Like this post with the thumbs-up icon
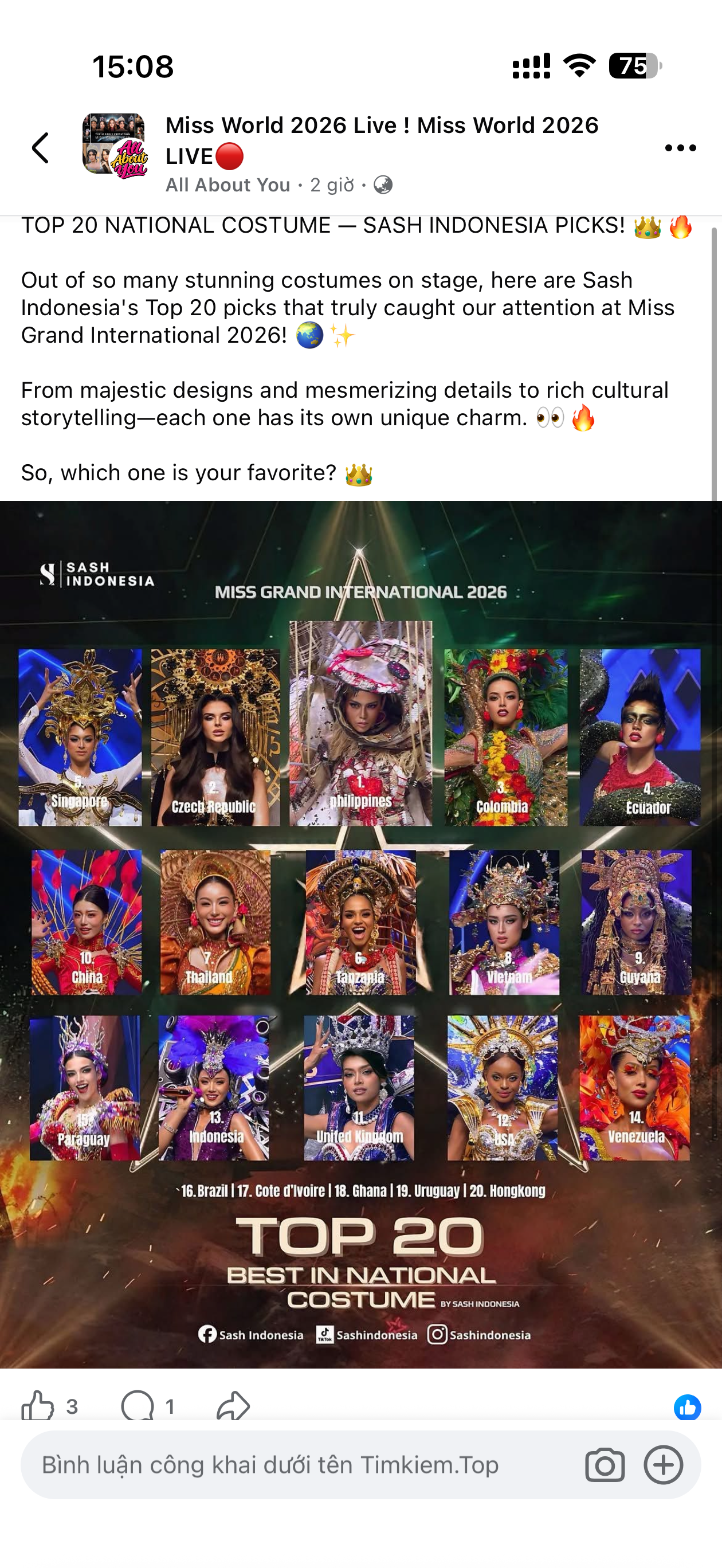Viewport: 722px width, 1568px height. point(38,1406)
